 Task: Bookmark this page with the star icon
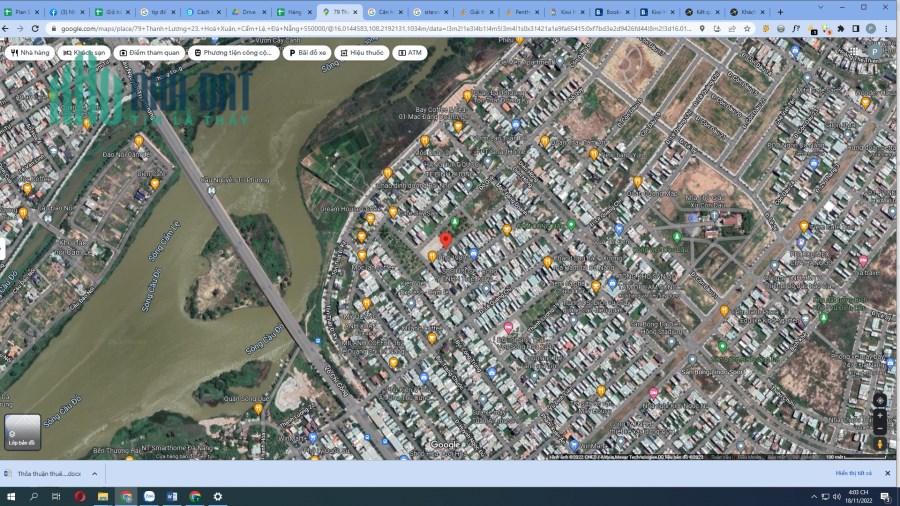[747, 28]
